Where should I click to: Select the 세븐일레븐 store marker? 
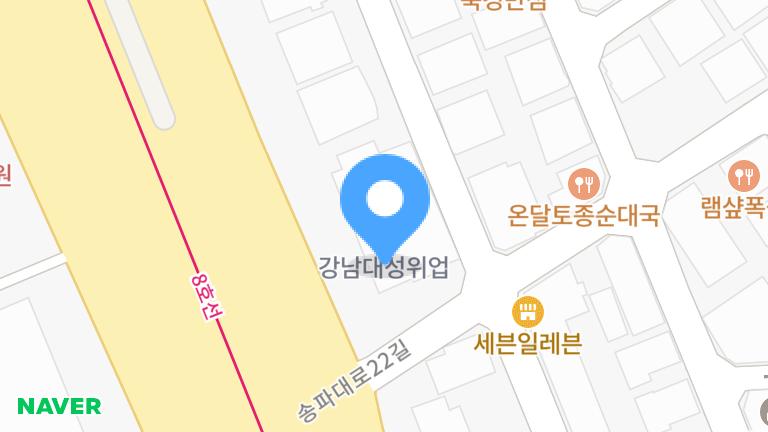pos(527,310)
